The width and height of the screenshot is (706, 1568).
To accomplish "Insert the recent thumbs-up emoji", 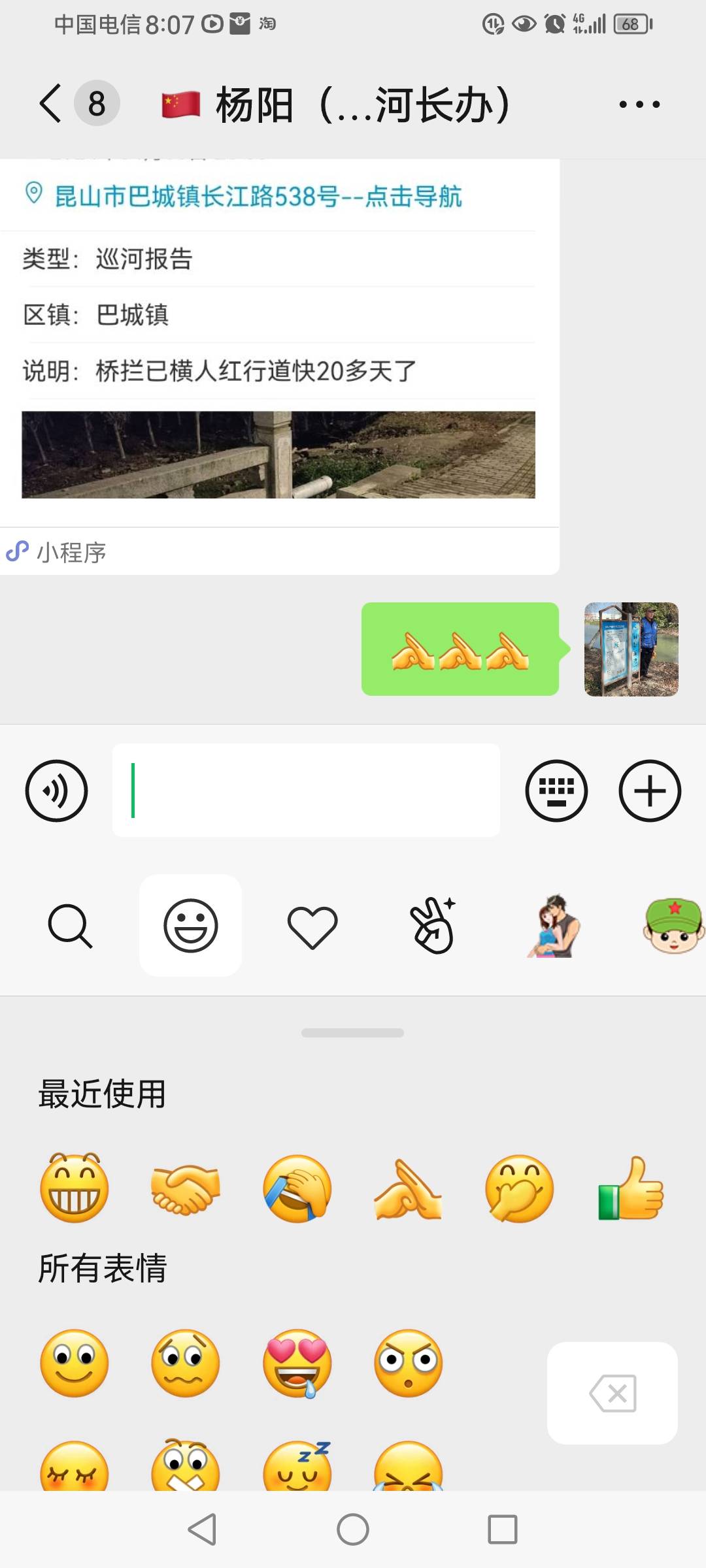I will [631, 1188].
